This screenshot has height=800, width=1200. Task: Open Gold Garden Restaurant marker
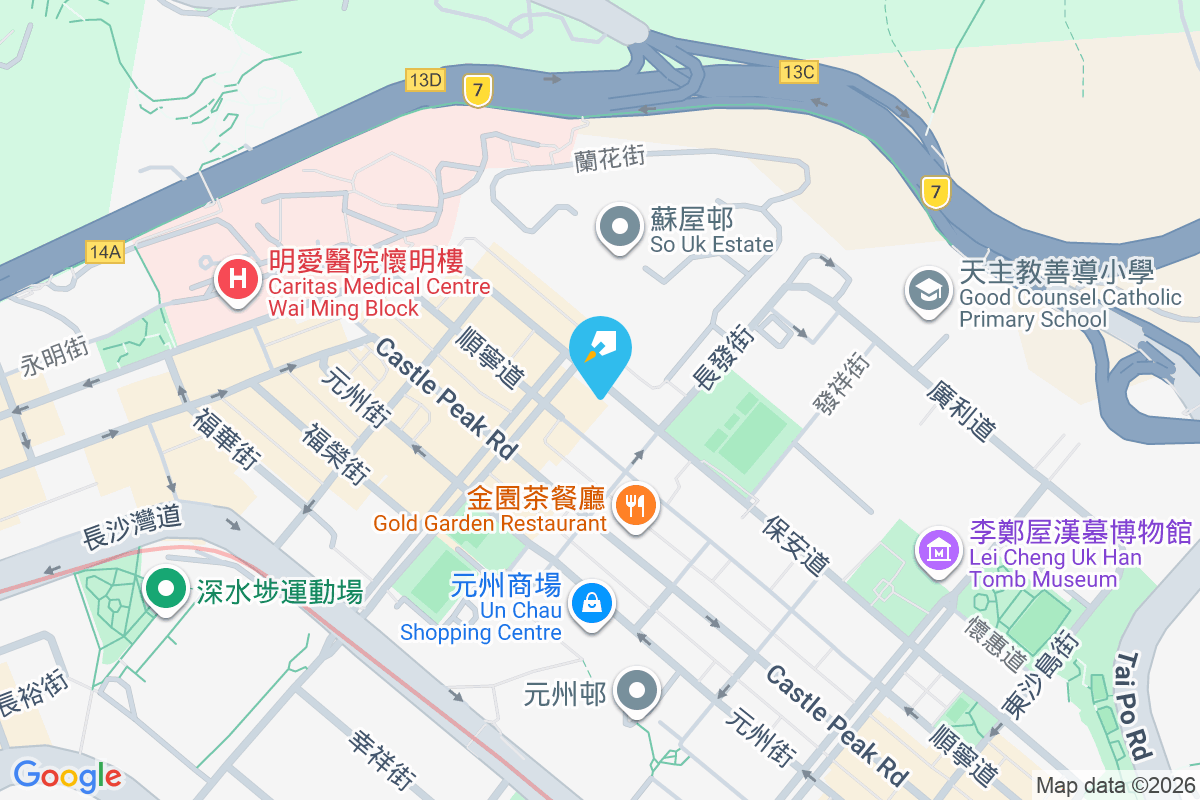[636, 505]
